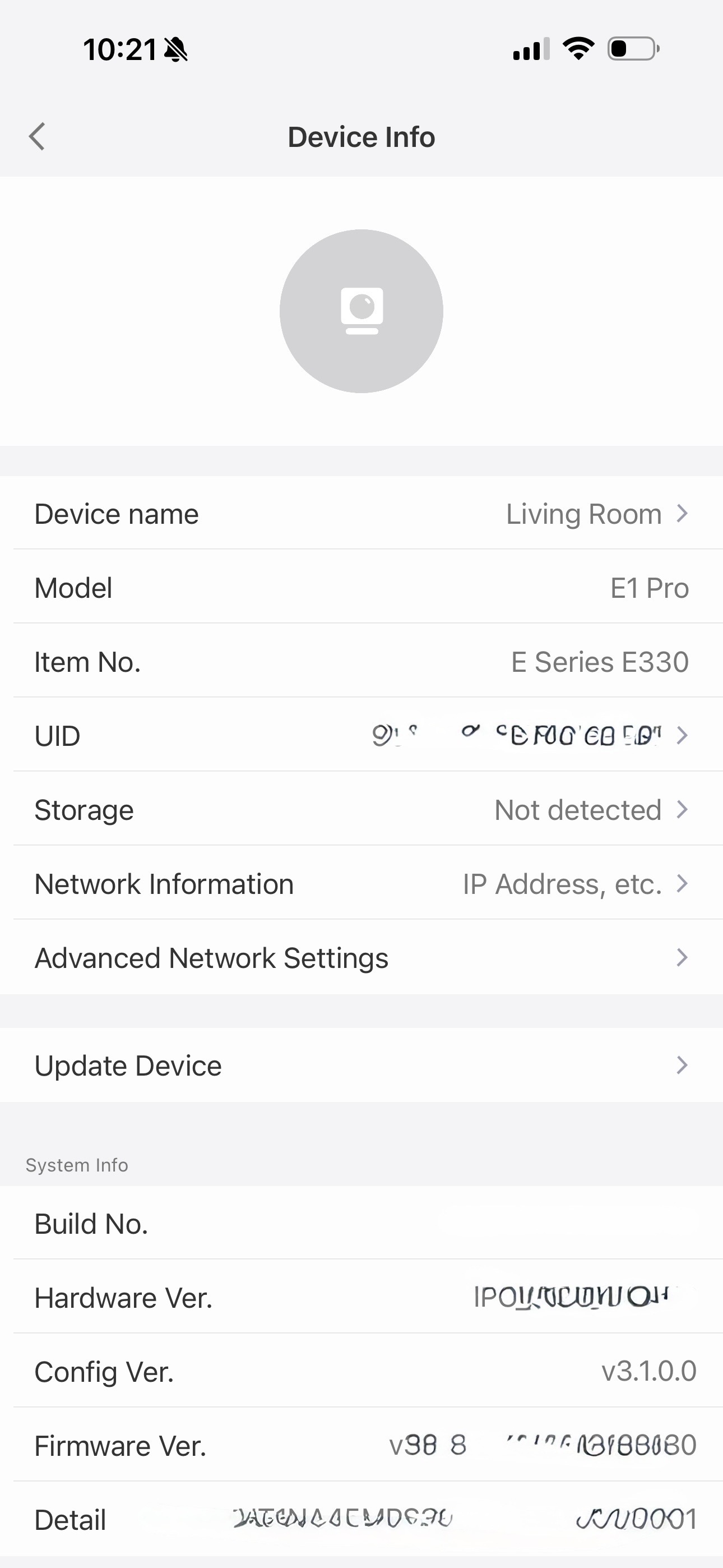
Task: Tap the Model row showing E1 Pro
Action: [x=361, y=587]
